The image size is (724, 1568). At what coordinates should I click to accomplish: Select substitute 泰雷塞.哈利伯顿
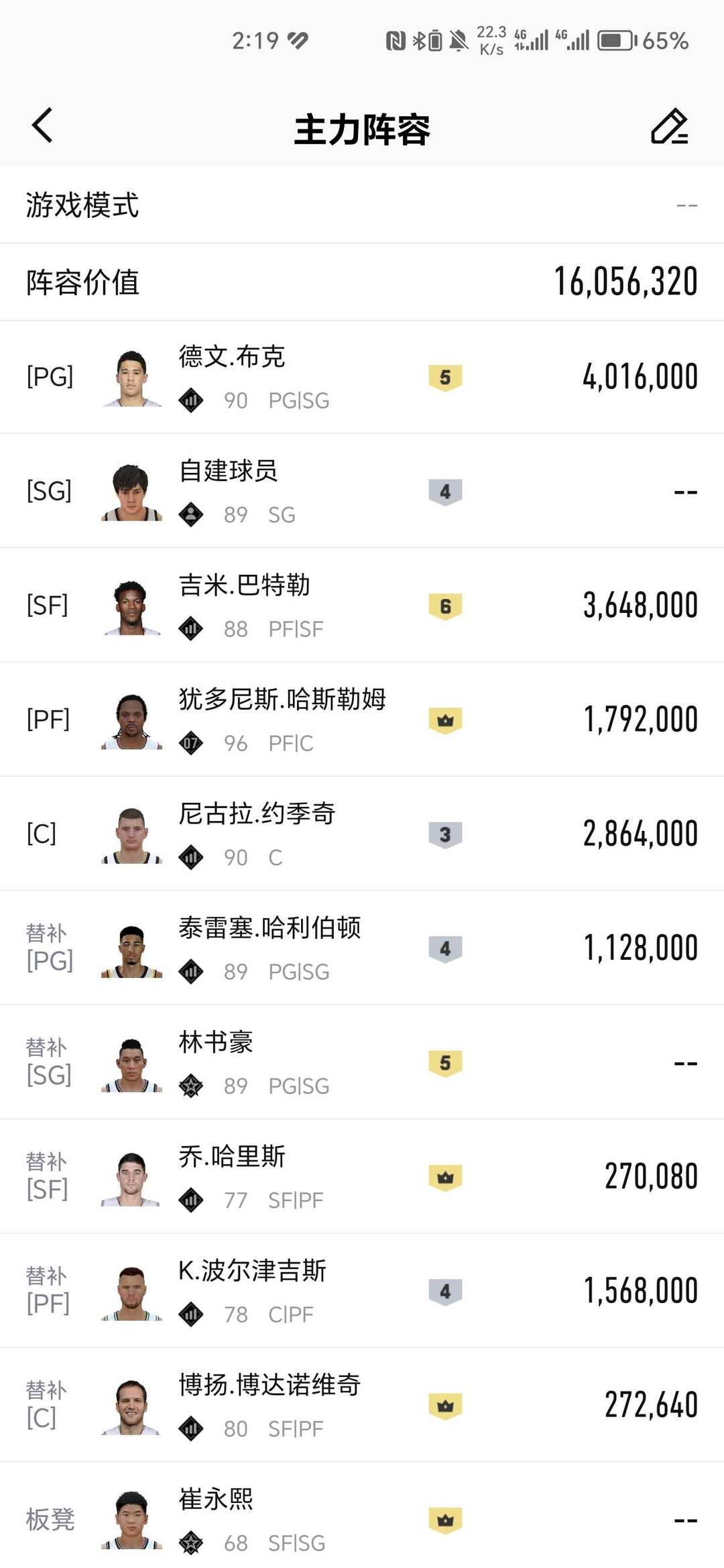click(x=362, y=948)
